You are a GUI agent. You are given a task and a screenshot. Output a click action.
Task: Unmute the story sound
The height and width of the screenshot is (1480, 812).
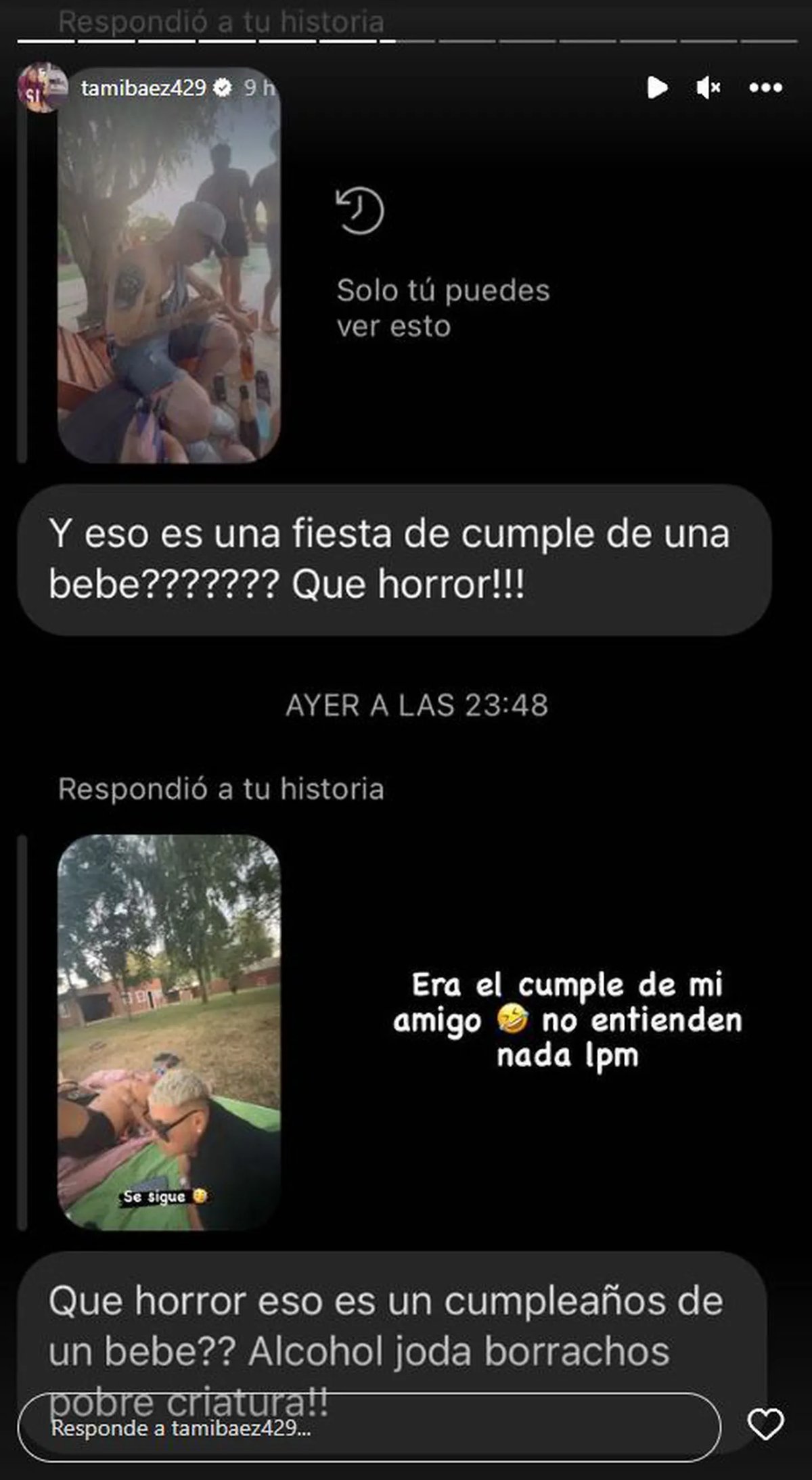pyautogui.click(x=708, y=87)
